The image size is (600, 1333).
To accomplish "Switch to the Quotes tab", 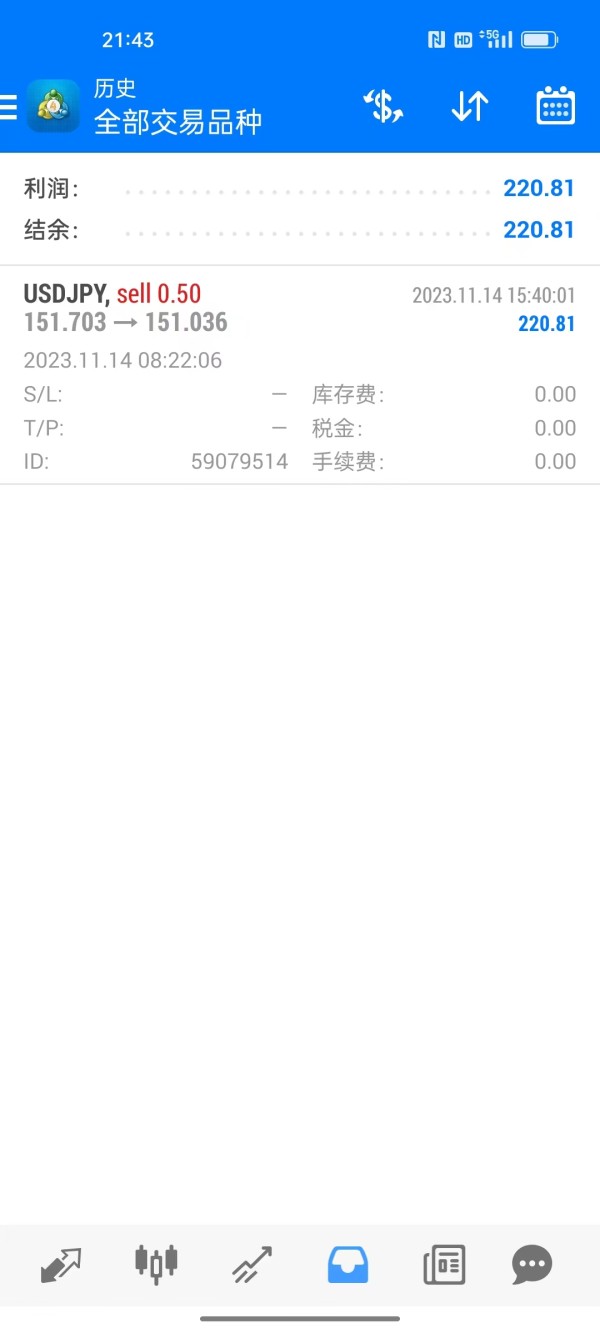I will (x=61, y=1265).
